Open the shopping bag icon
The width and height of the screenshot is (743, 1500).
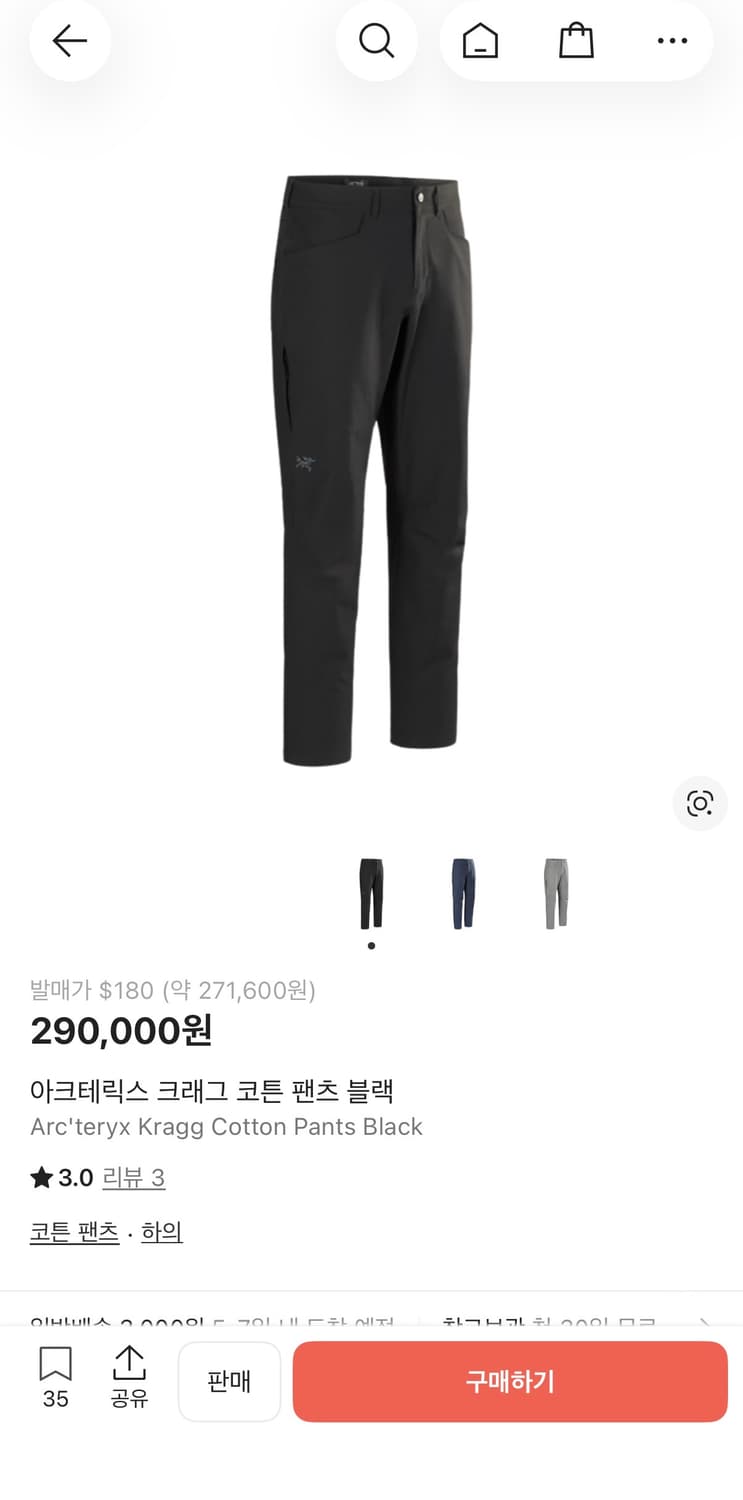pos(576,41)
